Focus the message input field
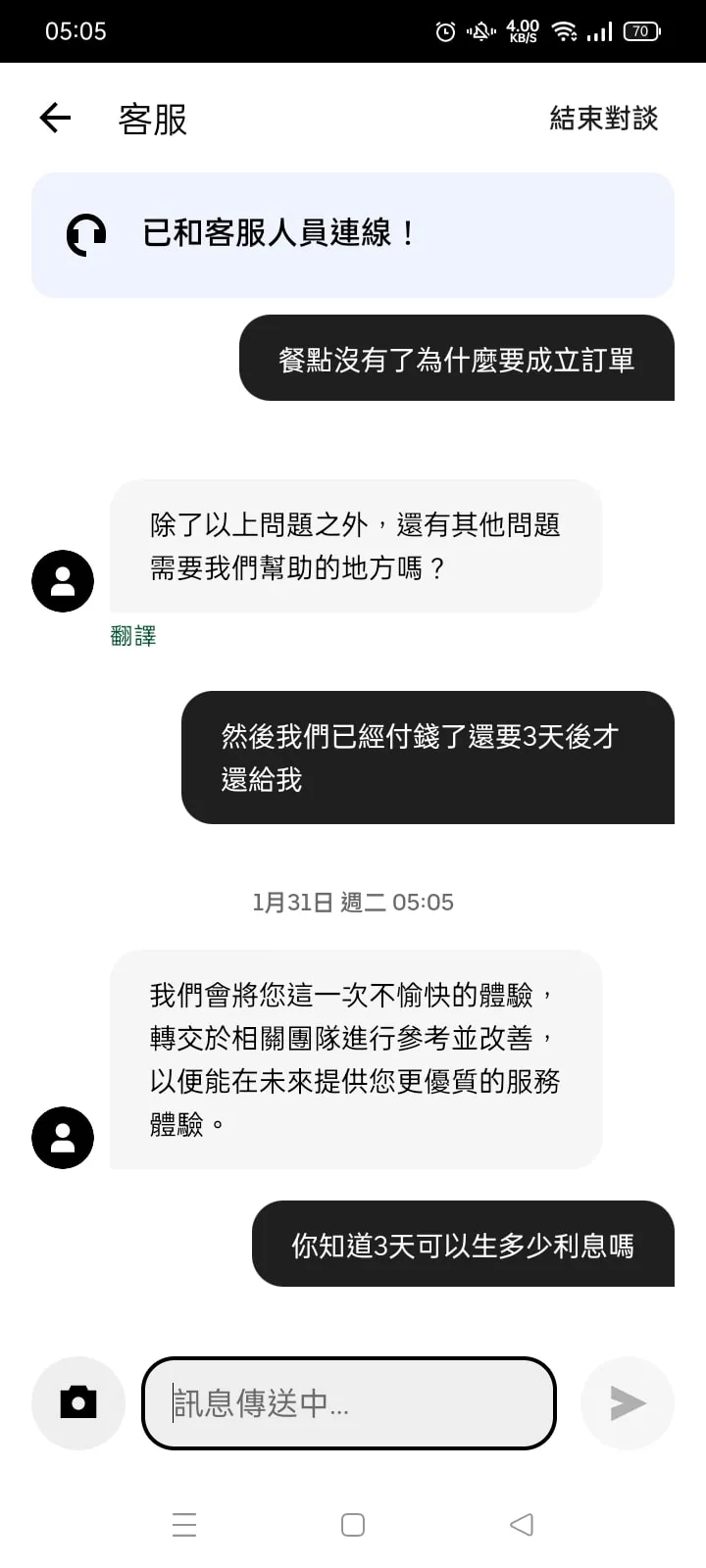 349,1402
